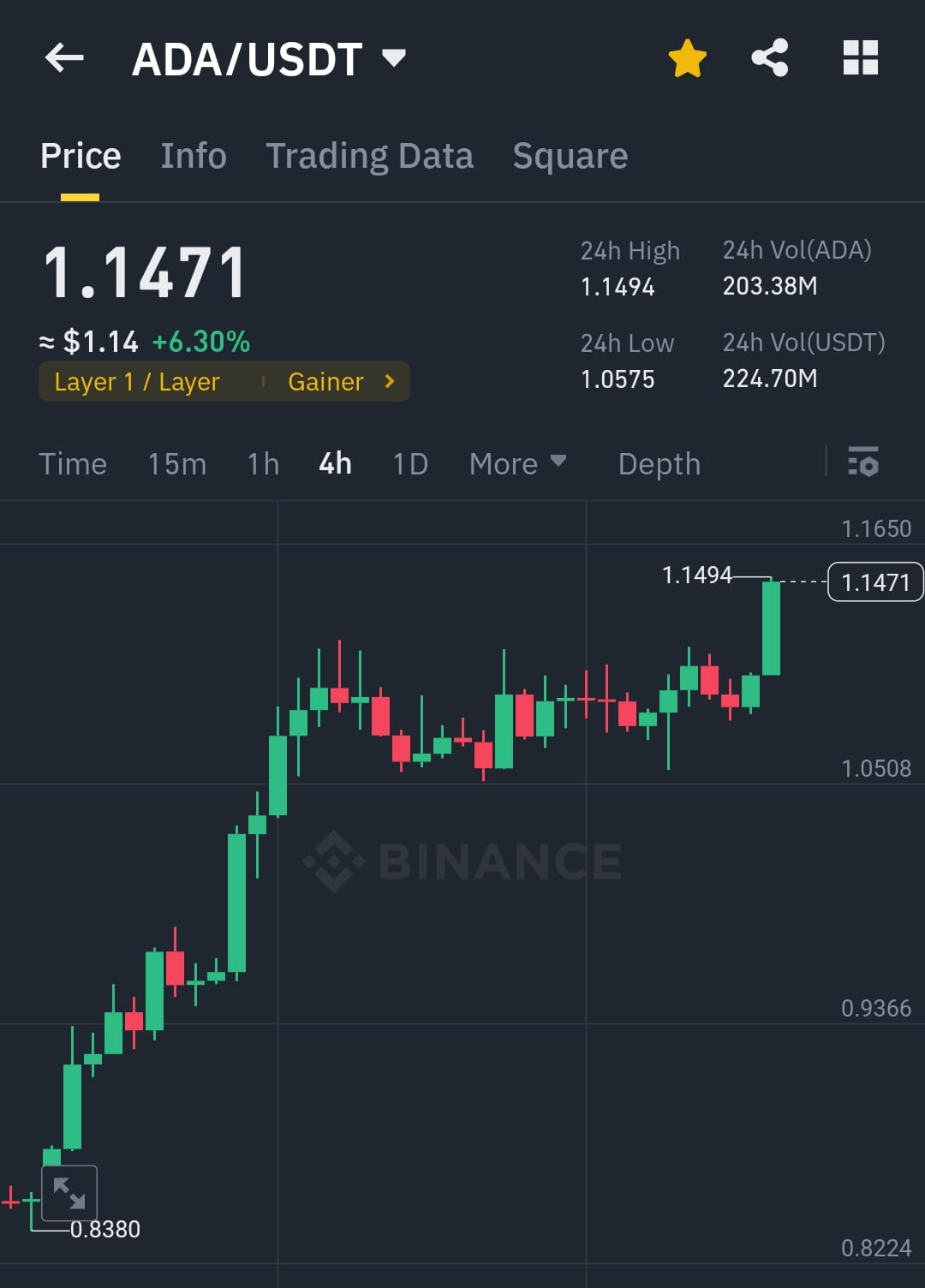Open the Layer 1 / Layer tag
Screen dimensions: 925x1288
(x=137, y=382)
